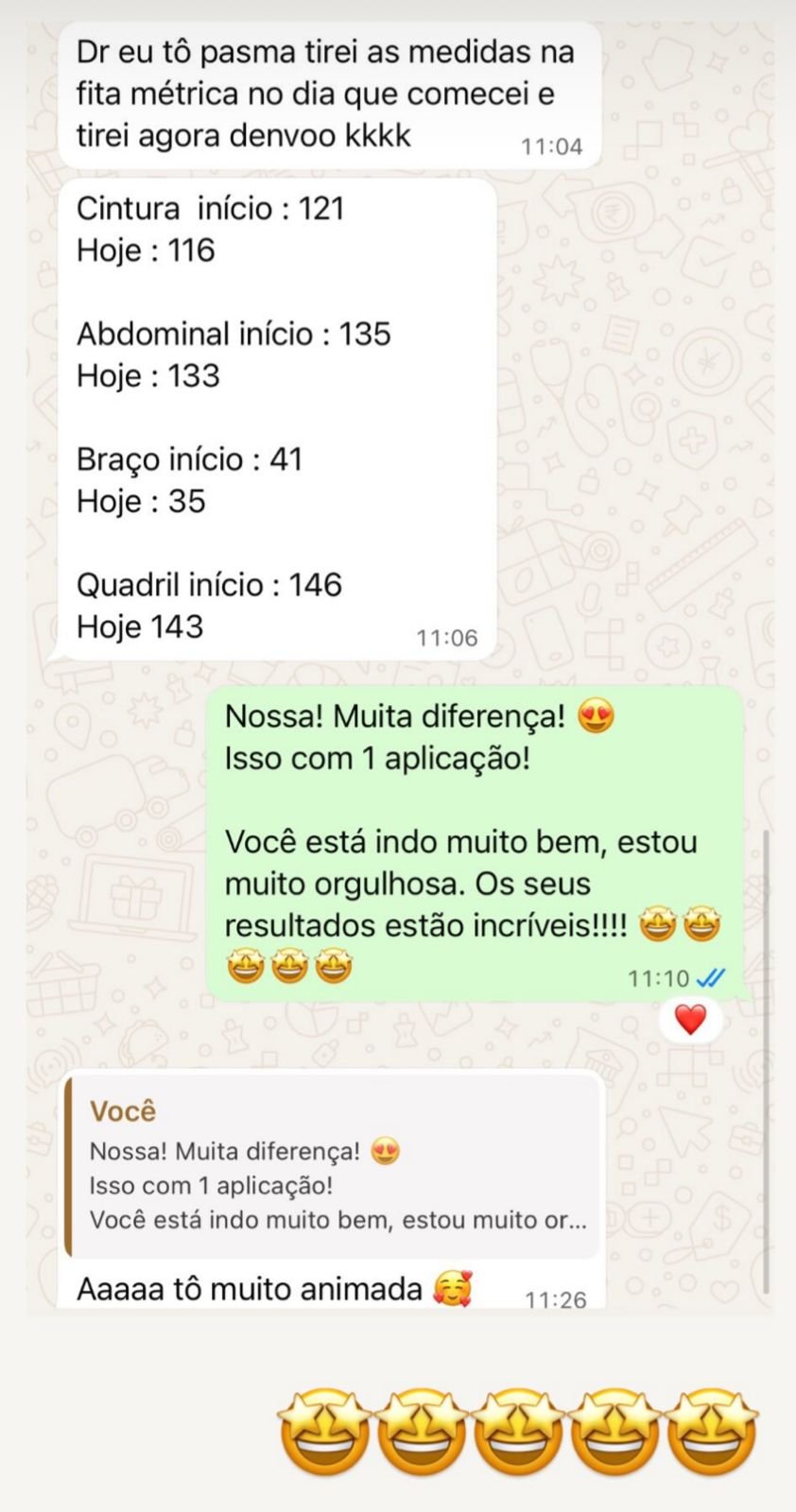Click the 11:10 timestamp in green bubble
The width and height of the screenshot is (796, 1512).
658,979
